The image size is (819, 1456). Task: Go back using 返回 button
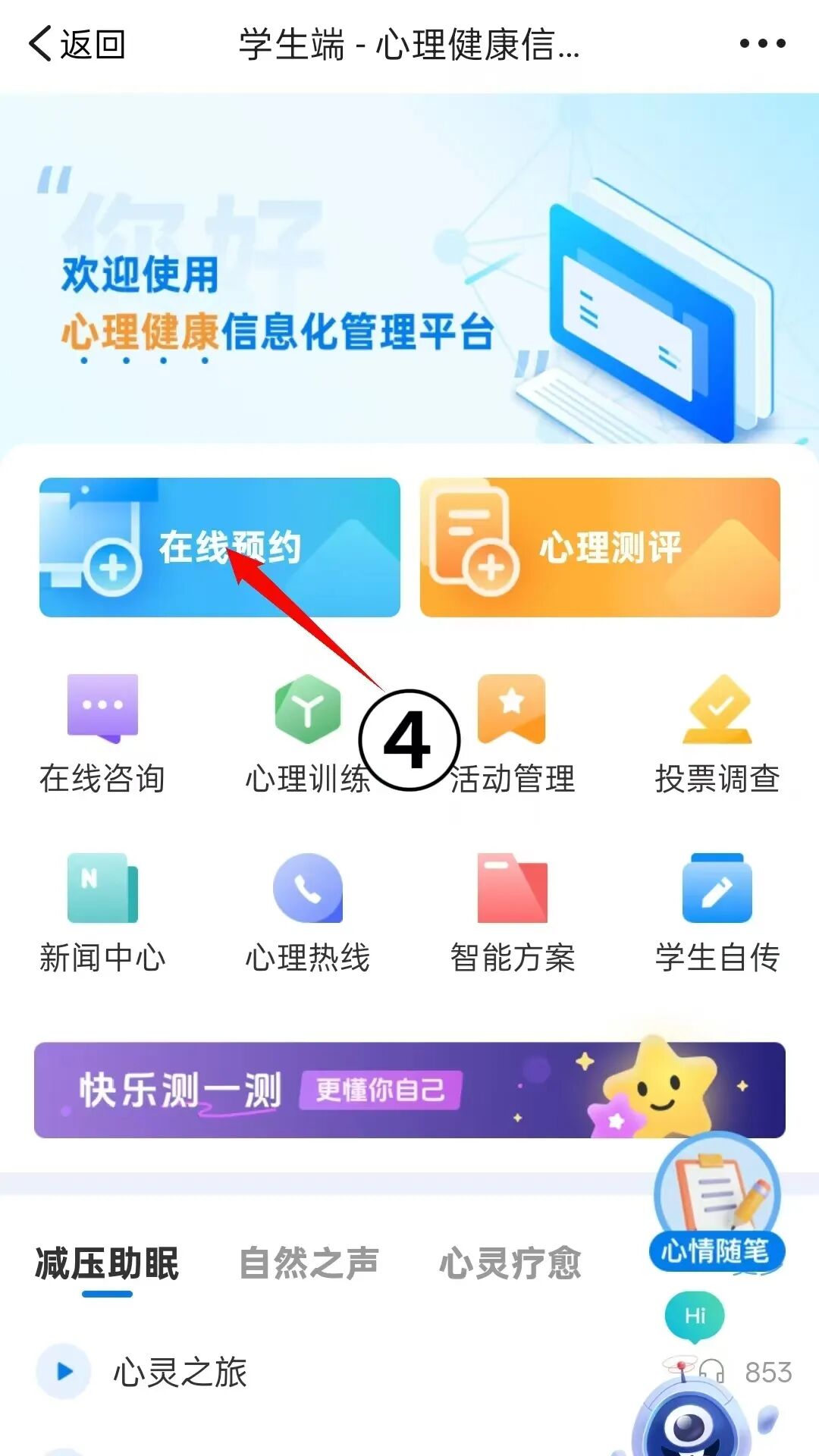pyautogui.click(x=77, y=44)
